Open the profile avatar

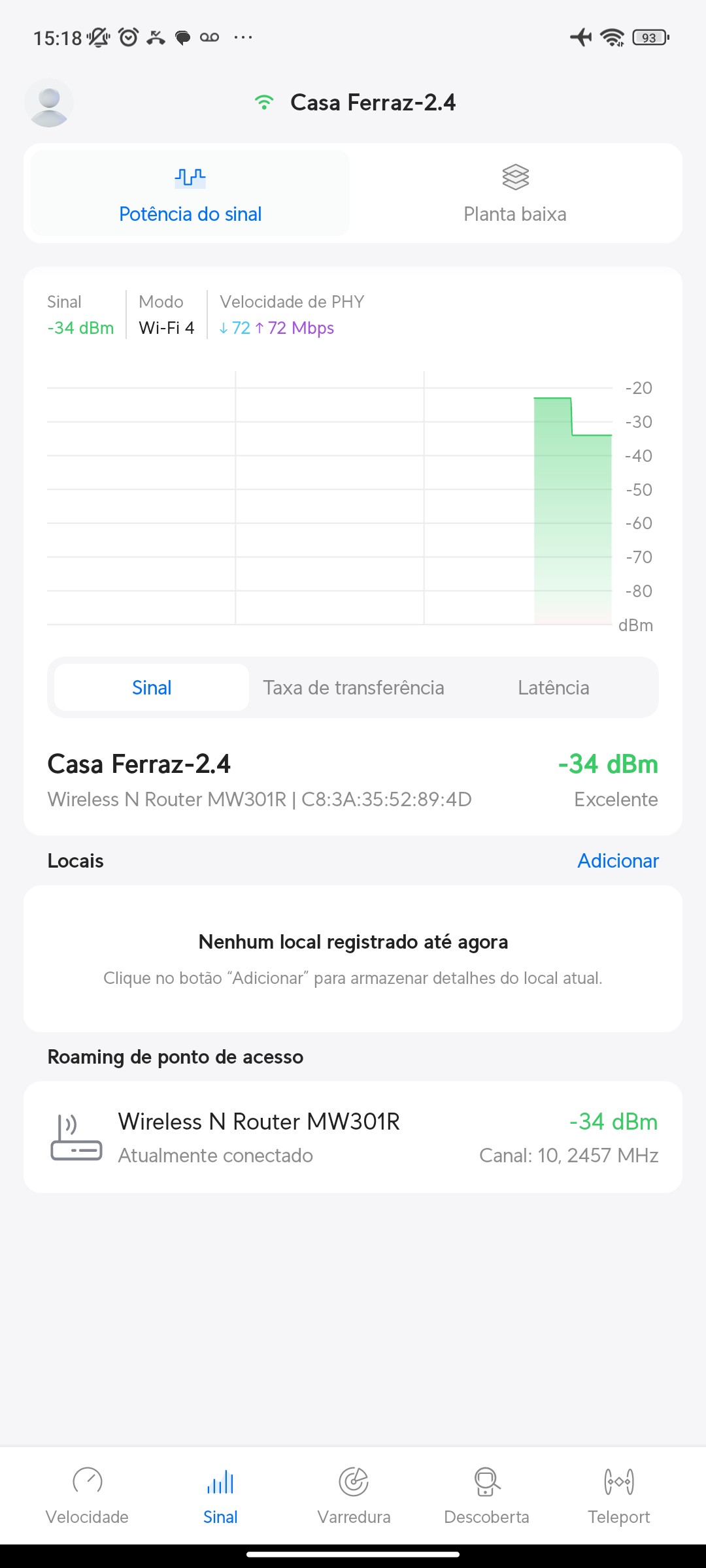pyautogui.click(x=49, y=103)
